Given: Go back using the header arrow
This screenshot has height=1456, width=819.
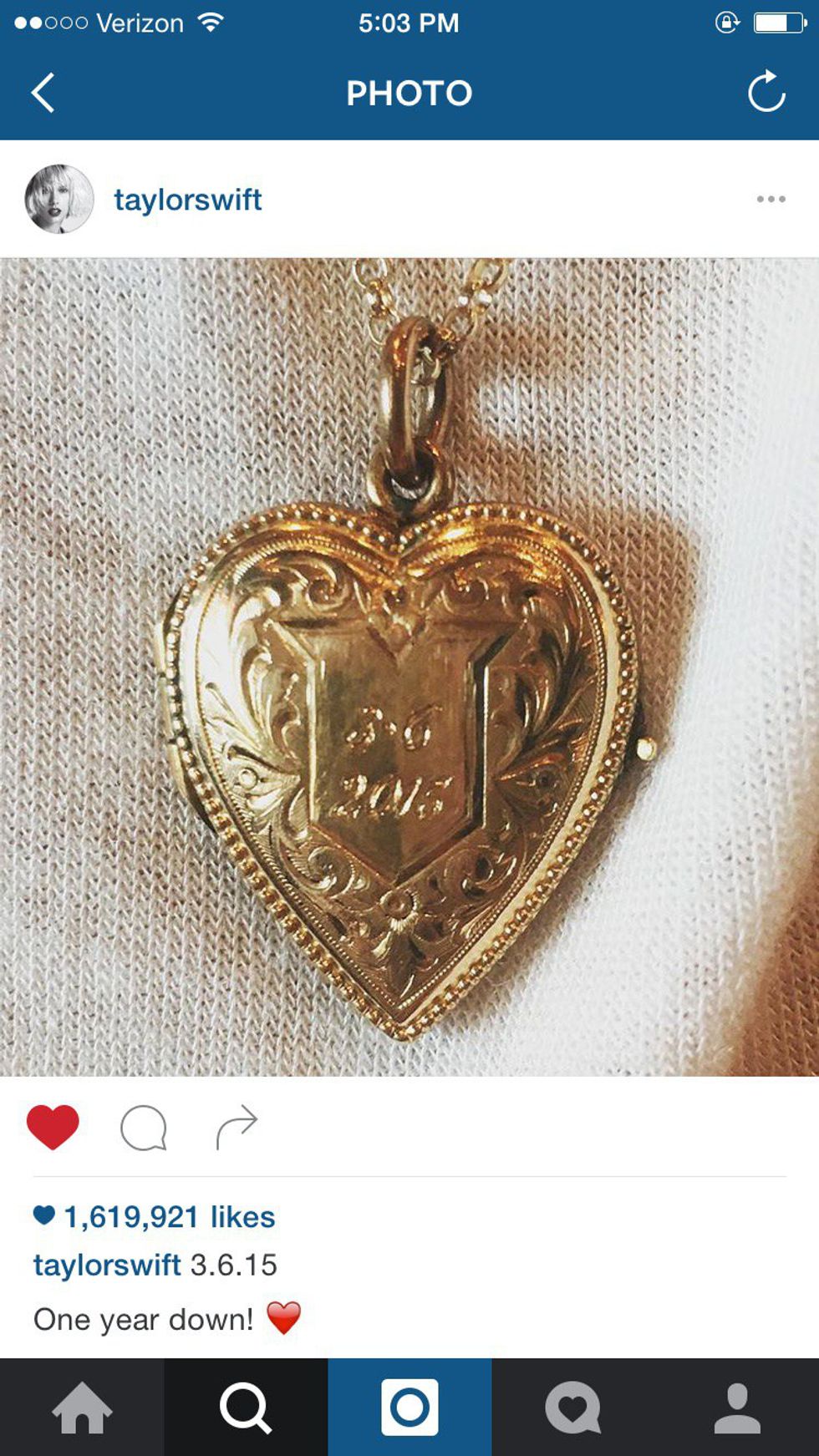Looking at the screenshot, I should click(x=43, y=92).
